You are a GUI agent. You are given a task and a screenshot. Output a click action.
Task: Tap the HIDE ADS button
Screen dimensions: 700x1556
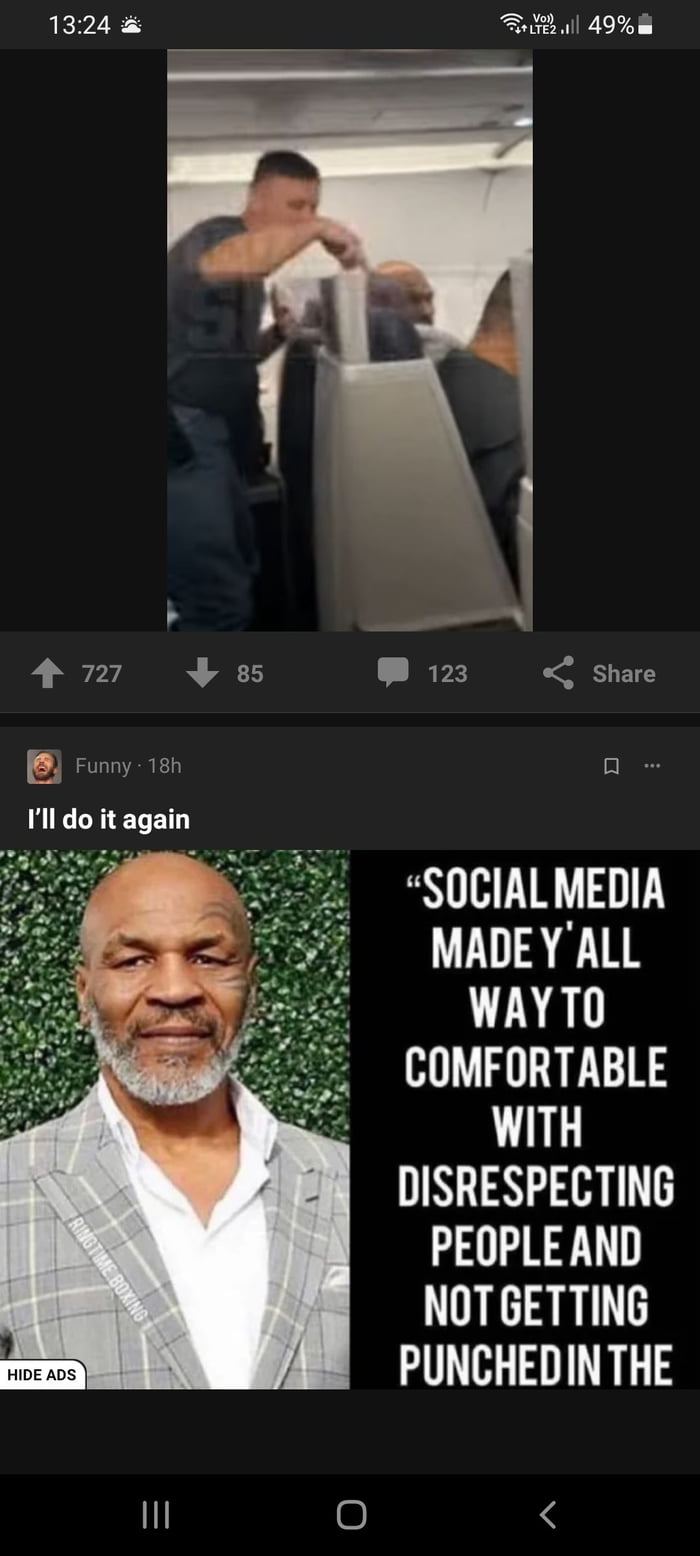pyautogui.click(x=42, y=1375)
